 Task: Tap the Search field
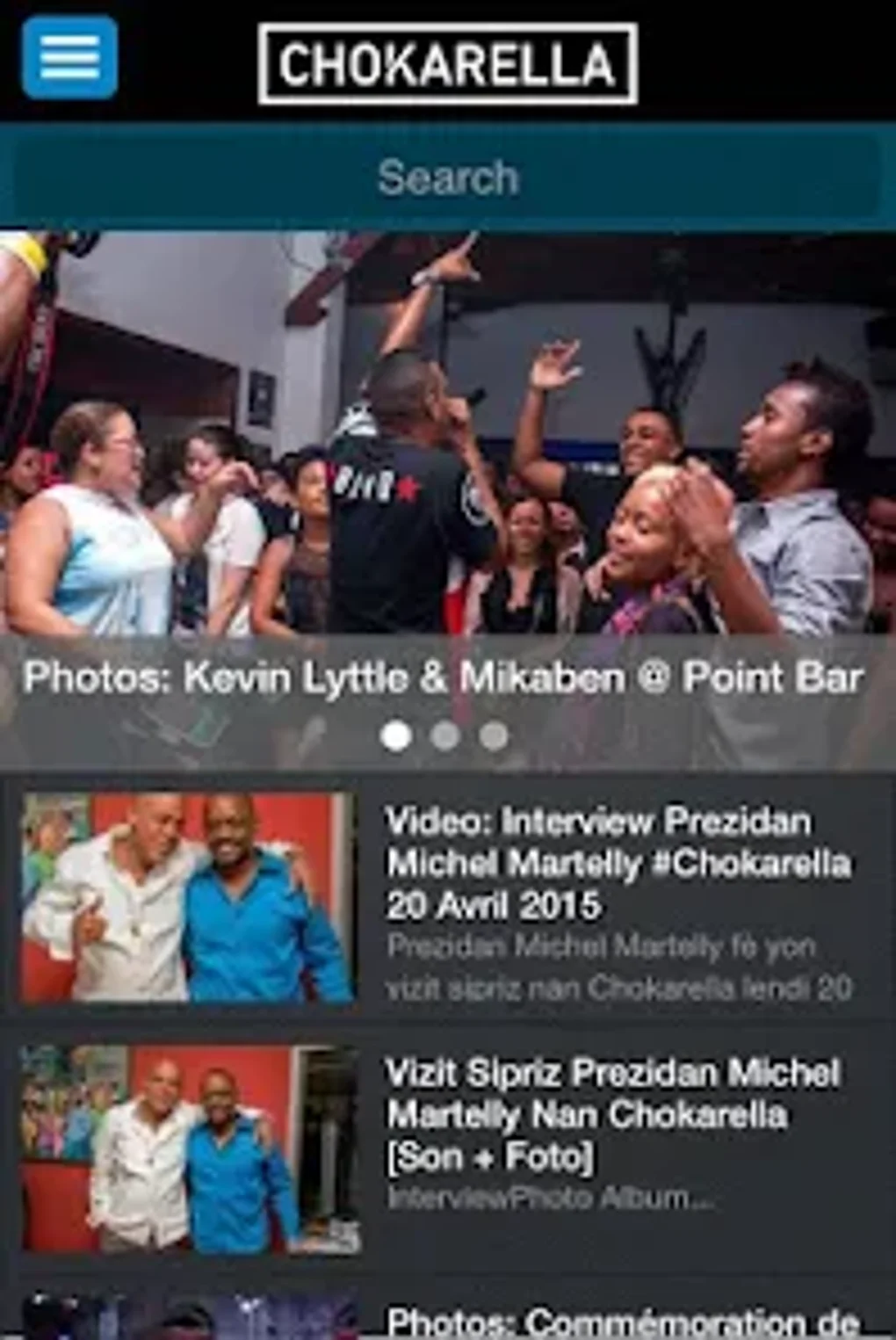[448, 177]
